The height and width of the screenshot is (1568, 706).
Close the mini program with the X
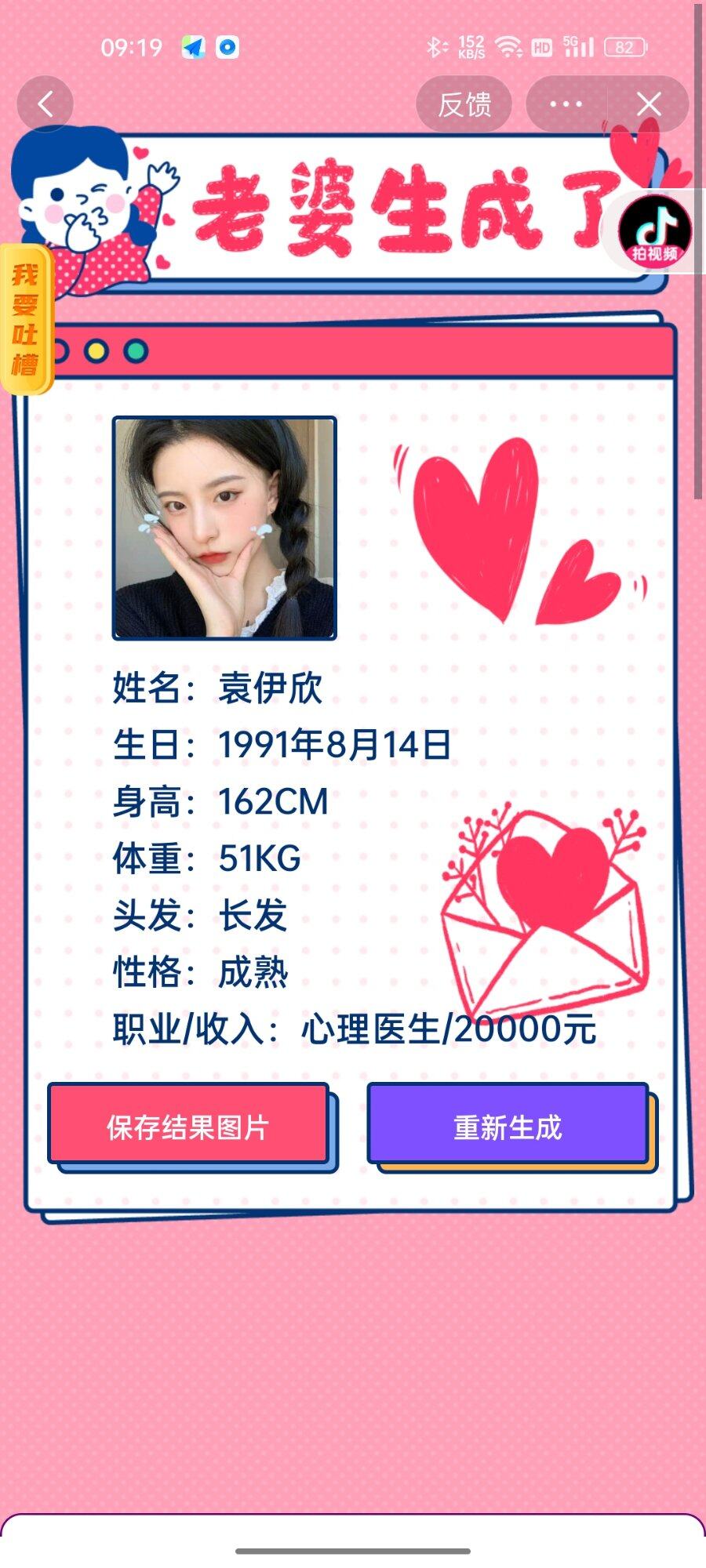649,104
